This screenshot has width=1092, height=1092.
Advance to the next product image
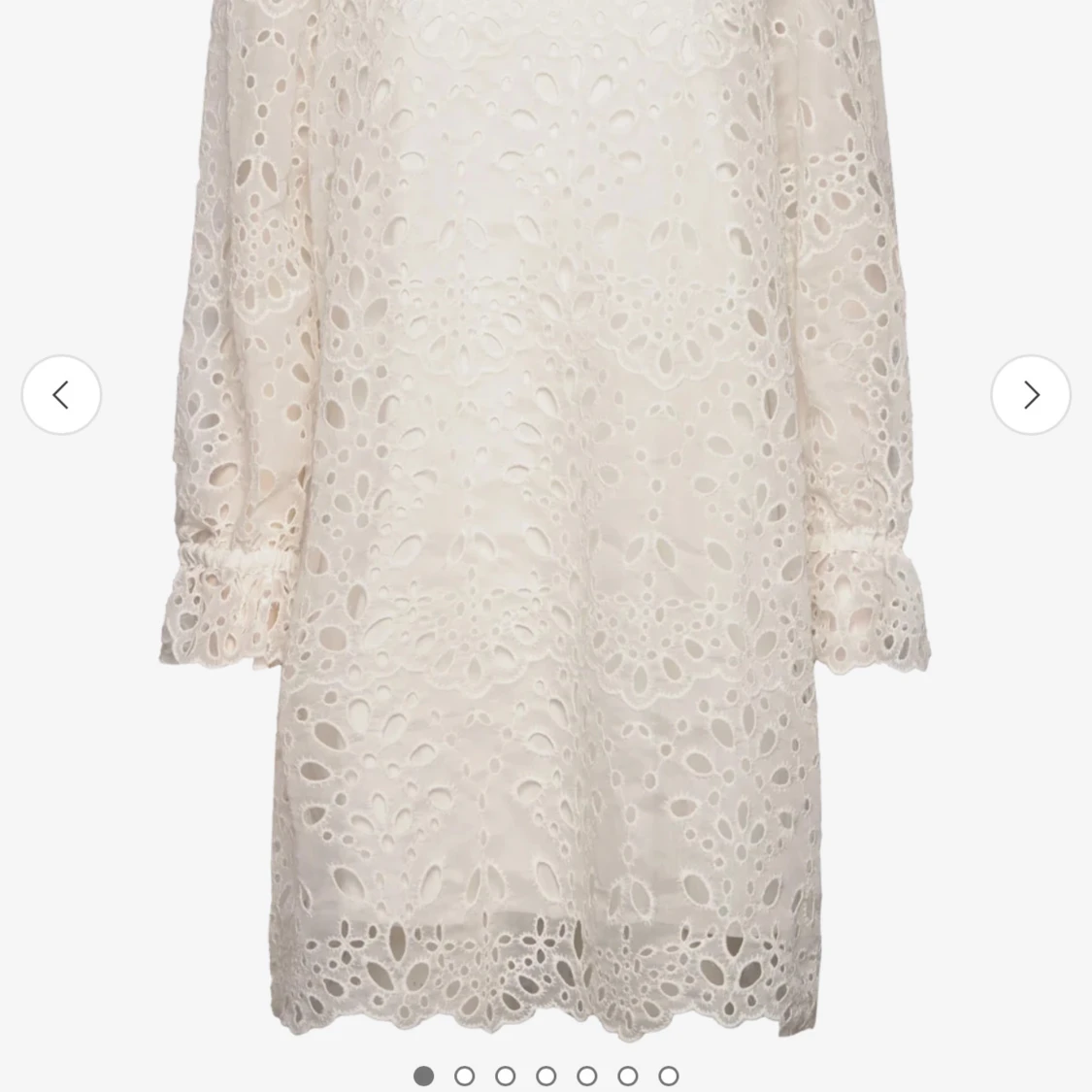[x=1030, y=395]
